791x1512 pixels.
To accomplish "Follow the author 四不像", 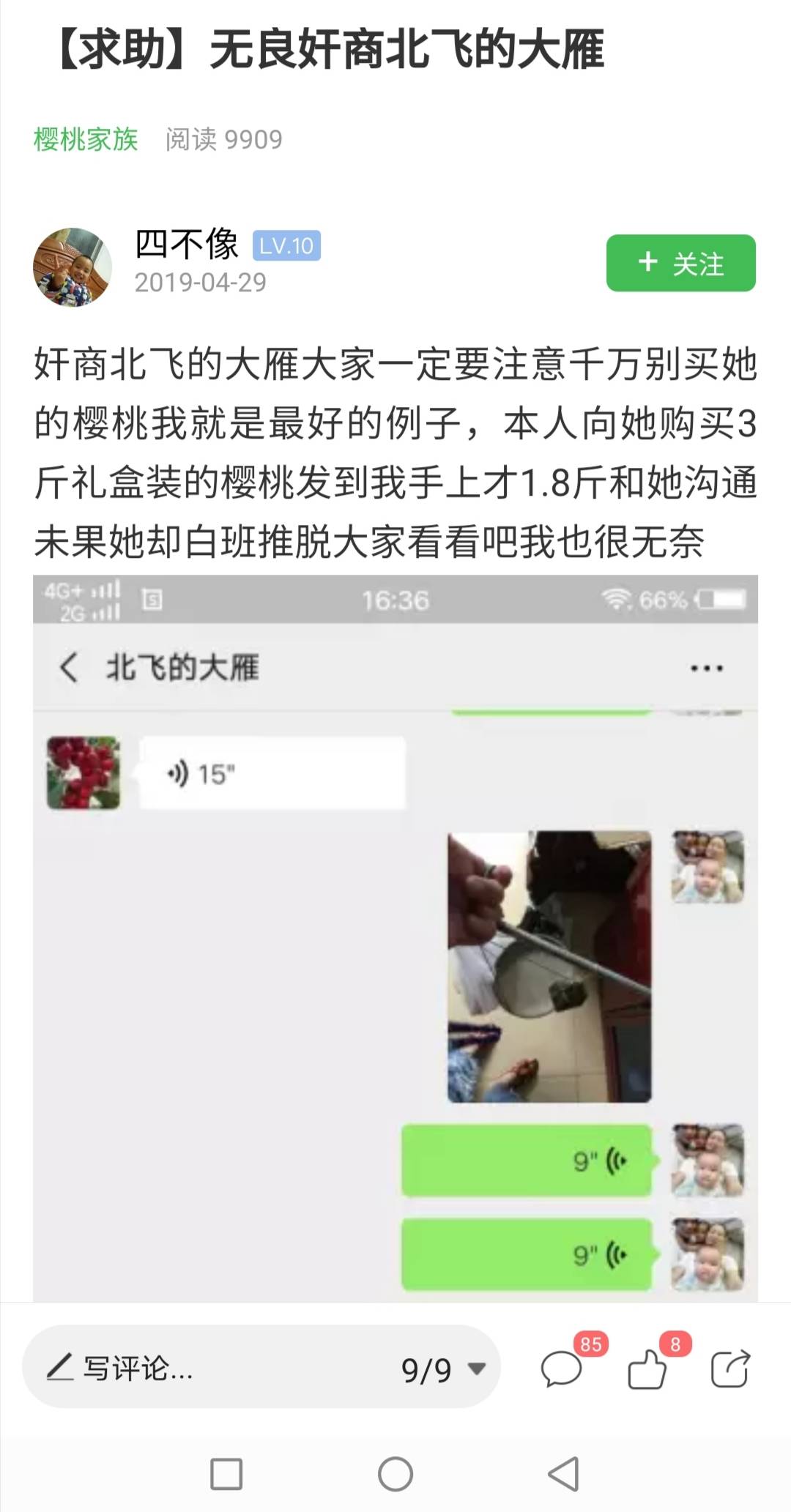I will click(680, 263).
